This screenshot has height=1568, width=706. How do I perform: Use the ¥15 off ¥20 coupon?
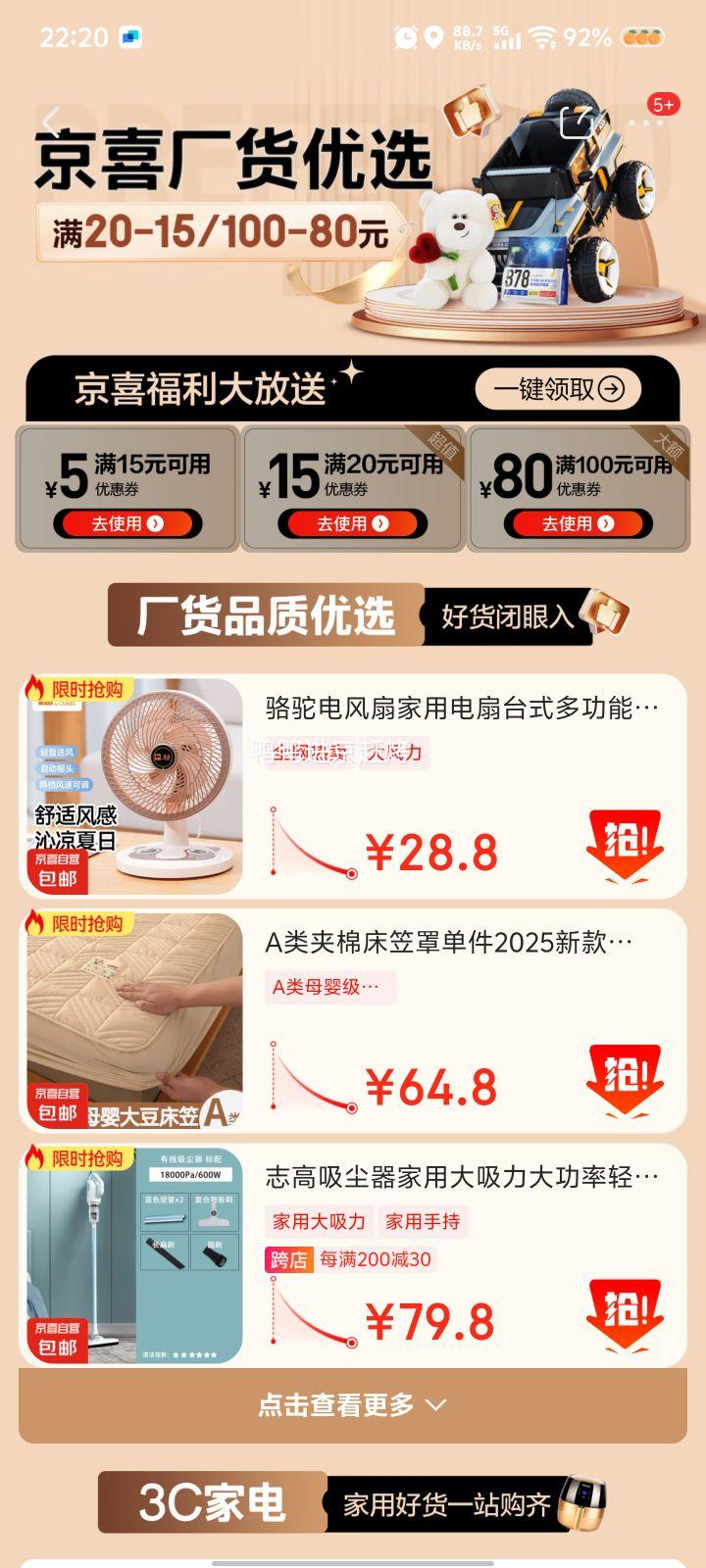pyautogui.click(x=352, y=523)
